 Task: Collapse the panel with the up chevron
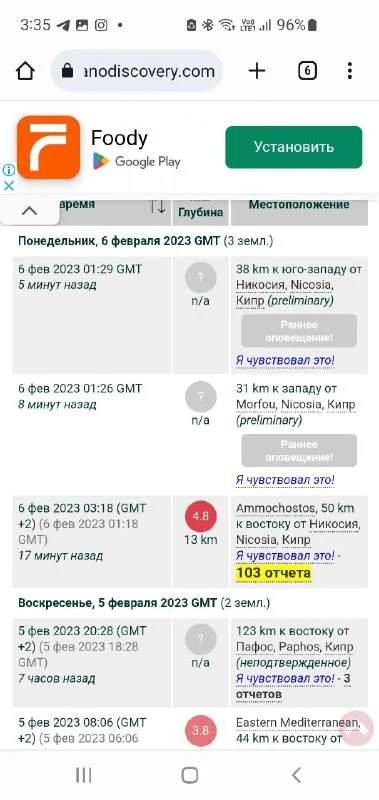pos(30,210)
